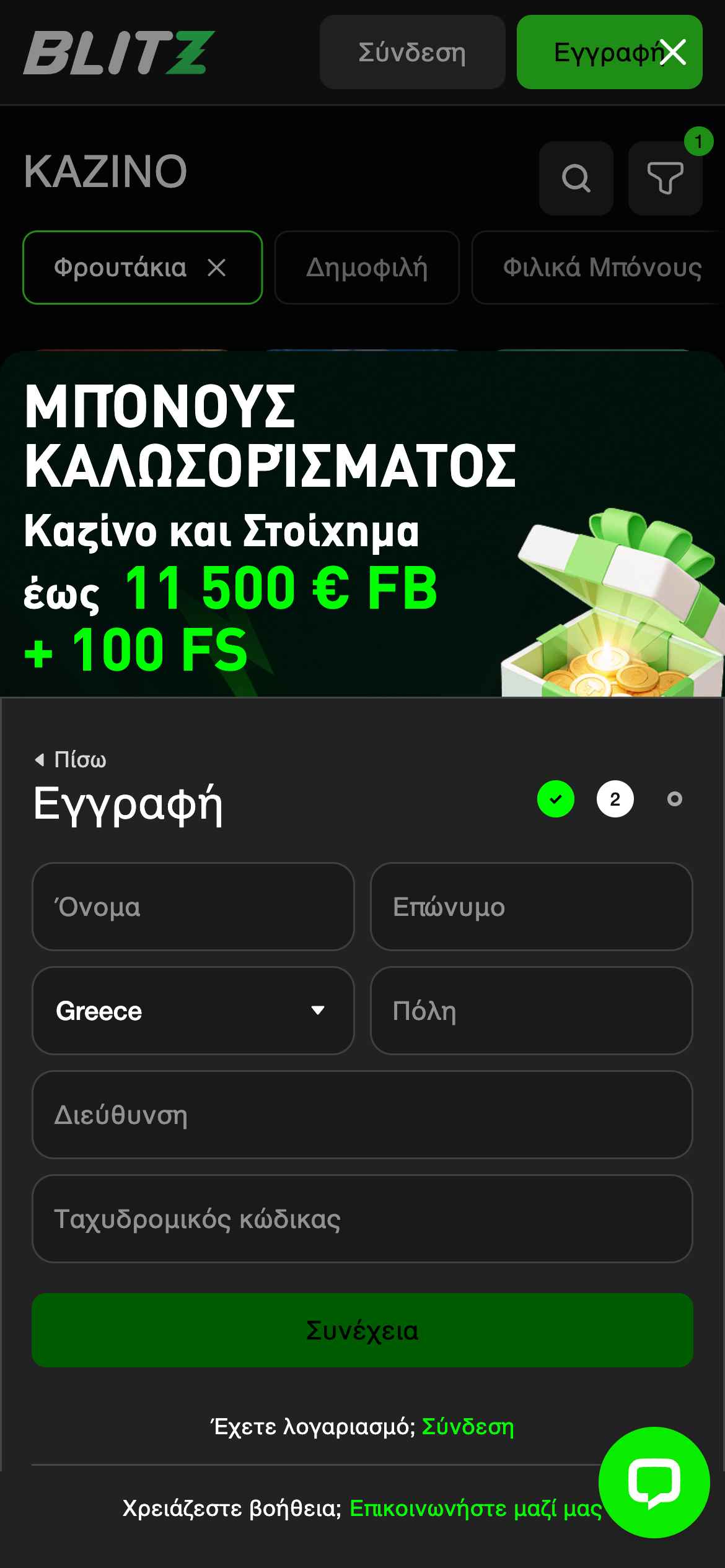This screenshot has height=1568, width=725.
Task: Expand the Greece country dropdown
Action: click(193, 1011)
